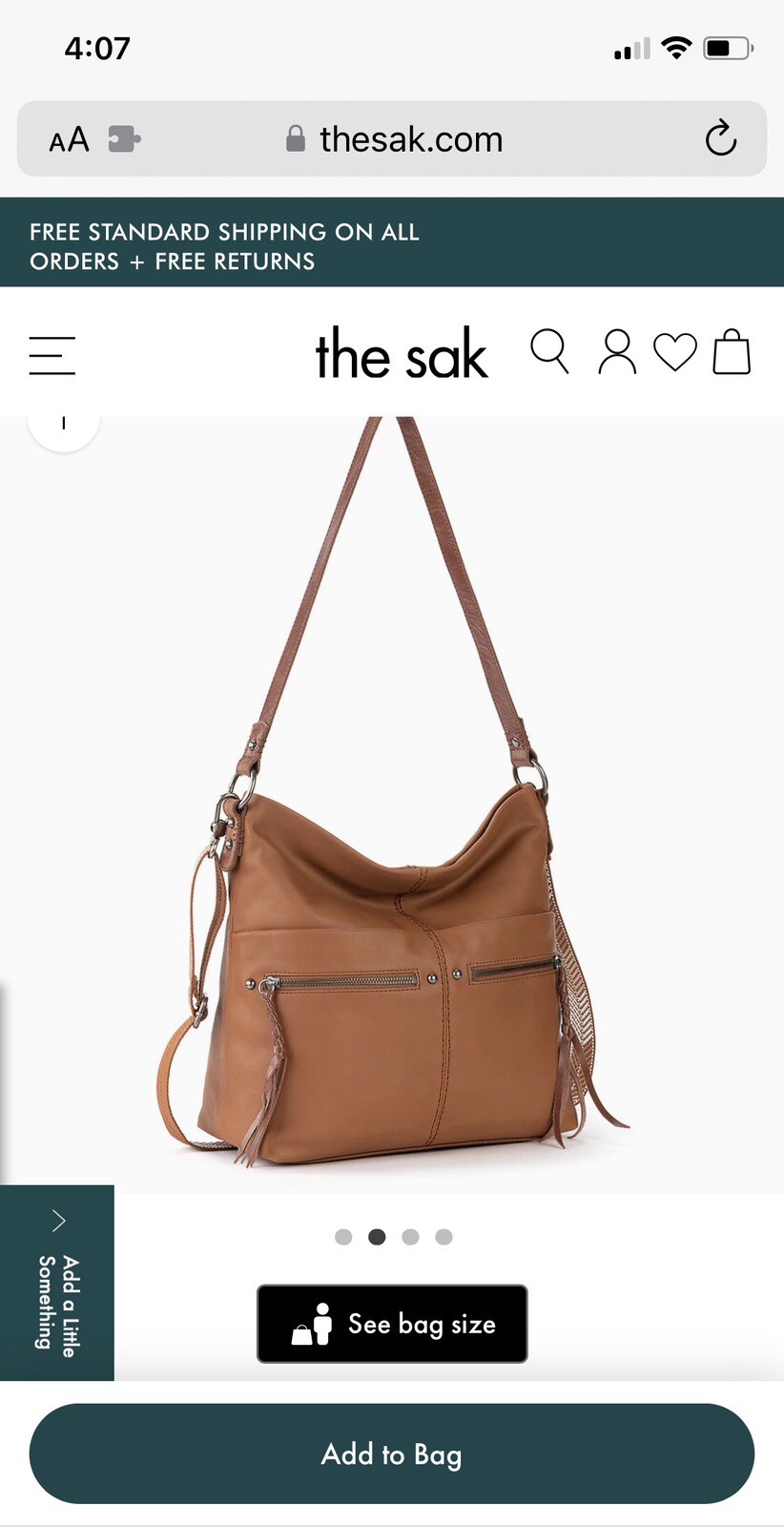The width and height of the screenshot is (784, 1527).
Task: Open the account profile icon
Action: coord(616,352)
